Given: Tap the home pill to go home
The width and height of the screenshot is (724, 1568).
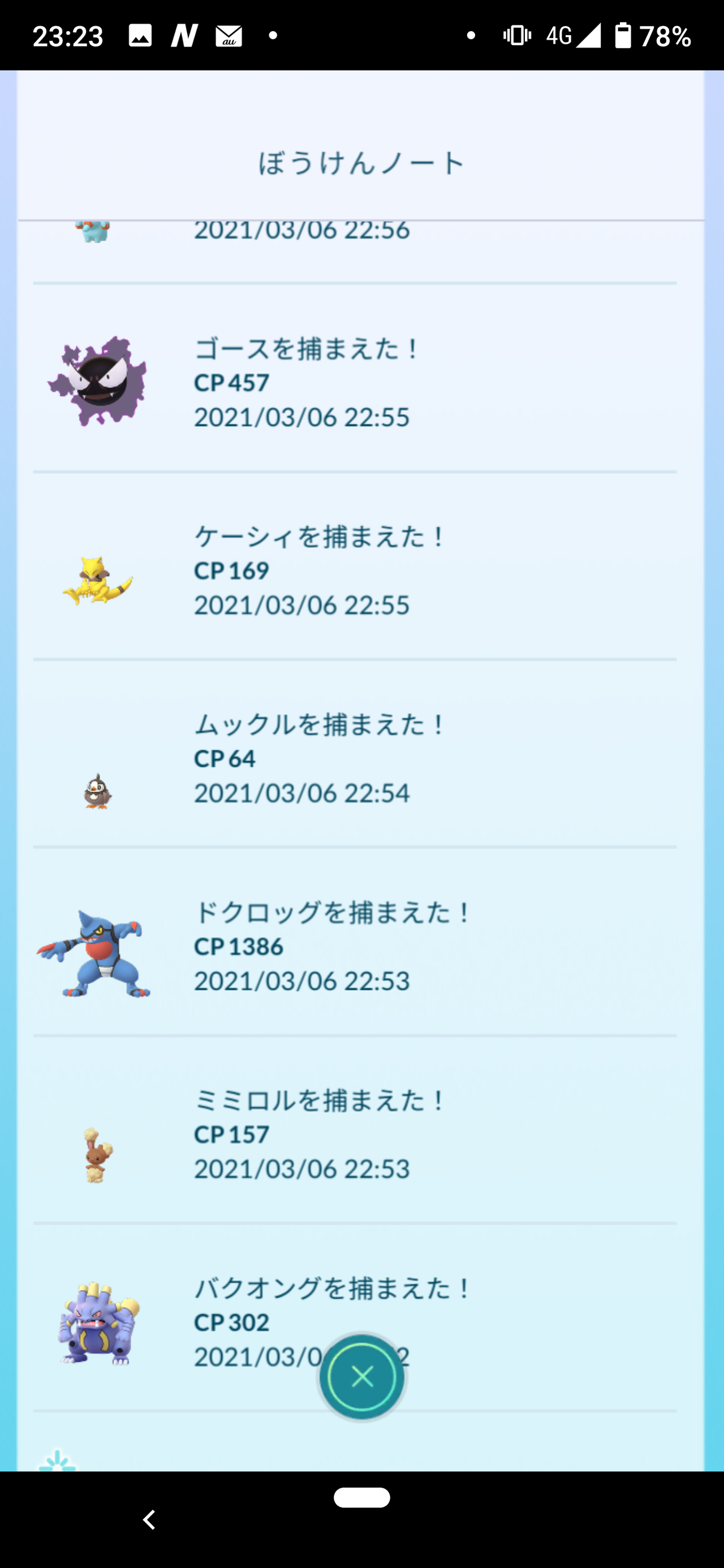Looking at the screenshot, I should [361, 1497].
